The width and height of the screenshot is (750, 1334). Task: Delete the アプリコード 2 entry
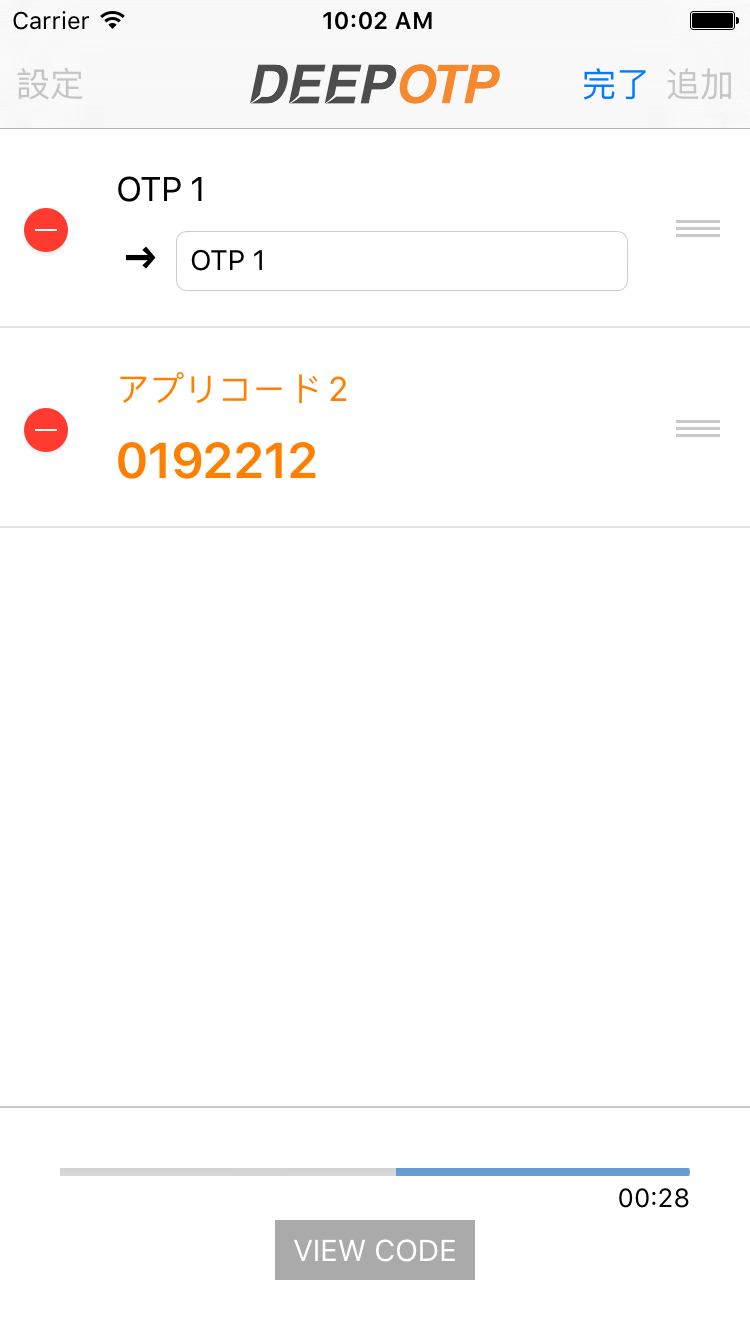[46, 430]
